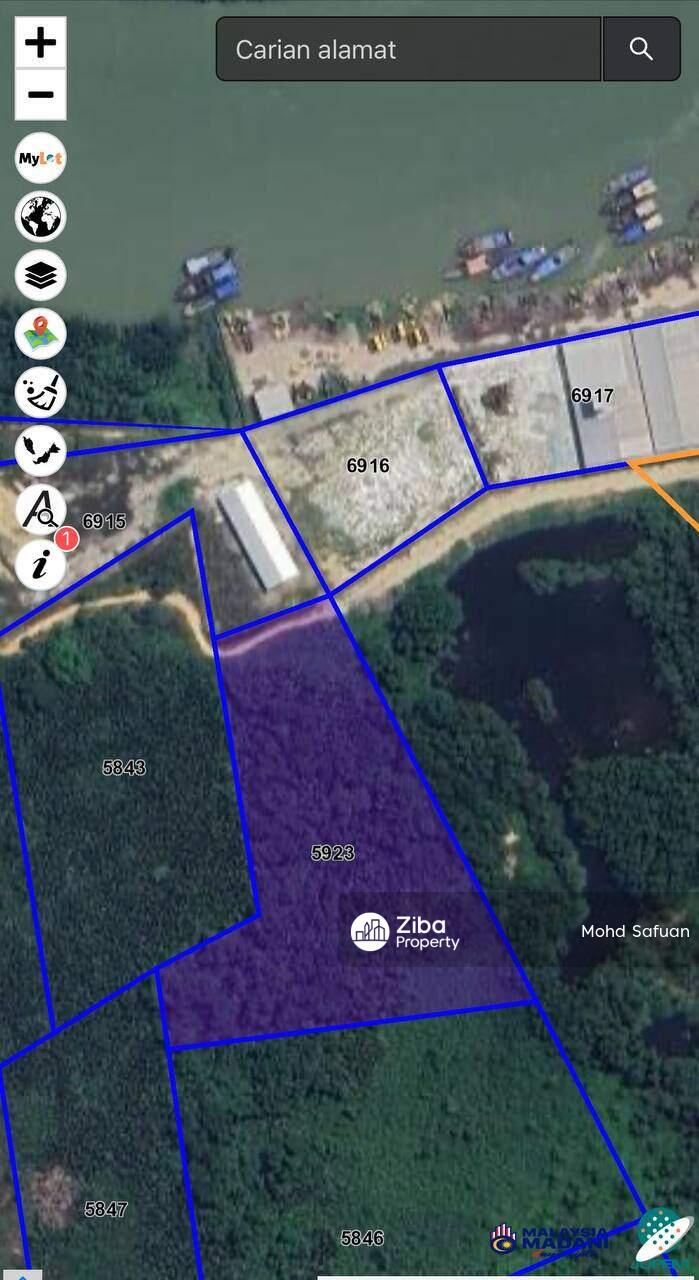Clear the map with the broom icon

pyautogui.click(x=41, y=392)
